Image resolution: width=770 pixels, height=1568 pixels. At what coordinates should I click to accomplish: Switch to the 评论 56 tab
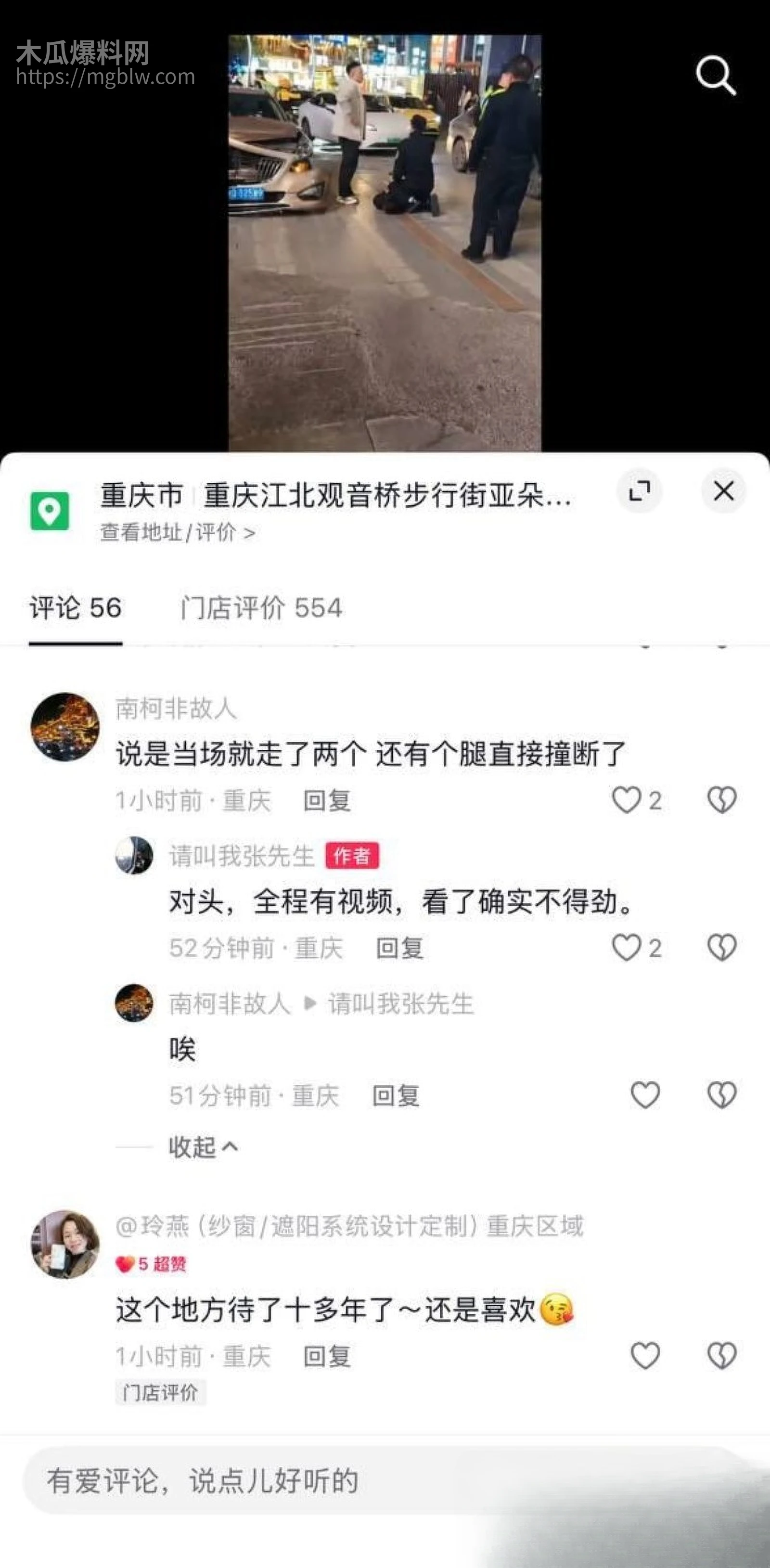pyautogui.click(x=76, y=608)
